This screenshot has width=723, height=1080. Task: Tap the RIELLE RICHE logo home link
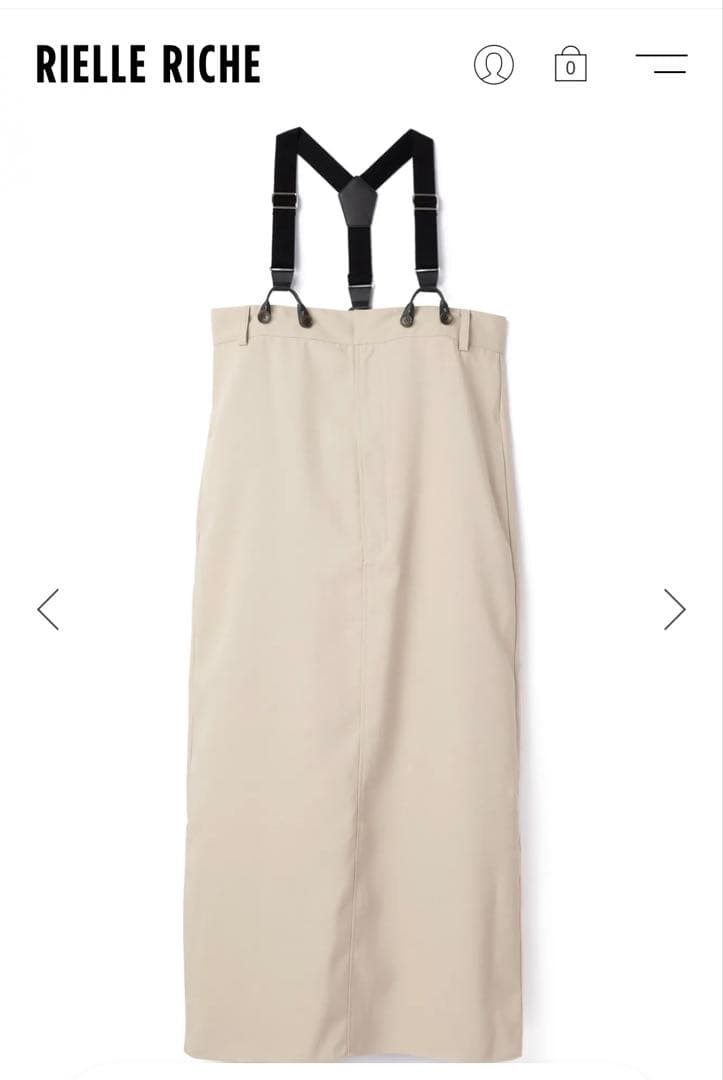148,65
